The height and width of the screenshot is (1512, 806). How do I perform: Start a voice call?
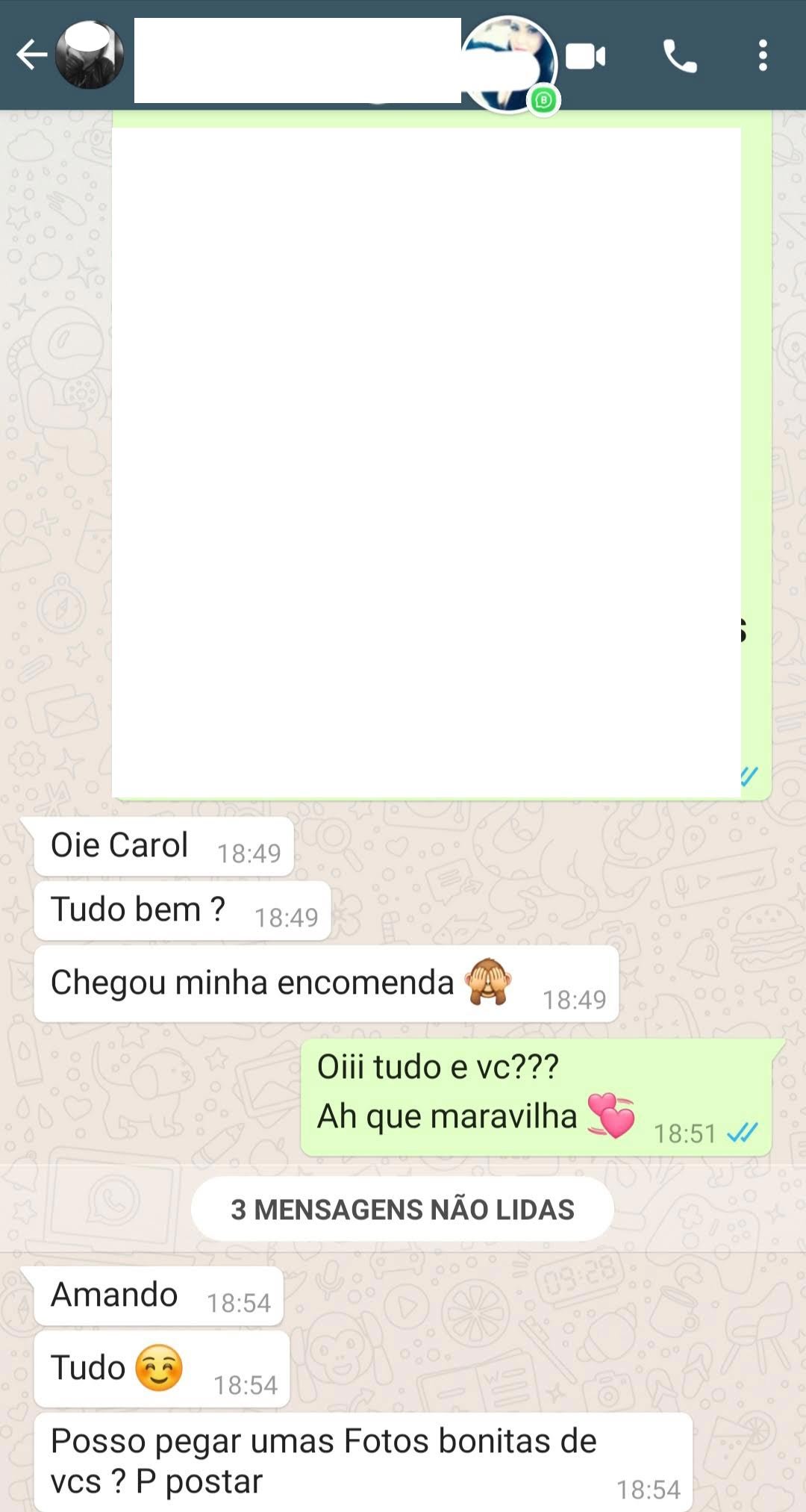pos(680,57)
